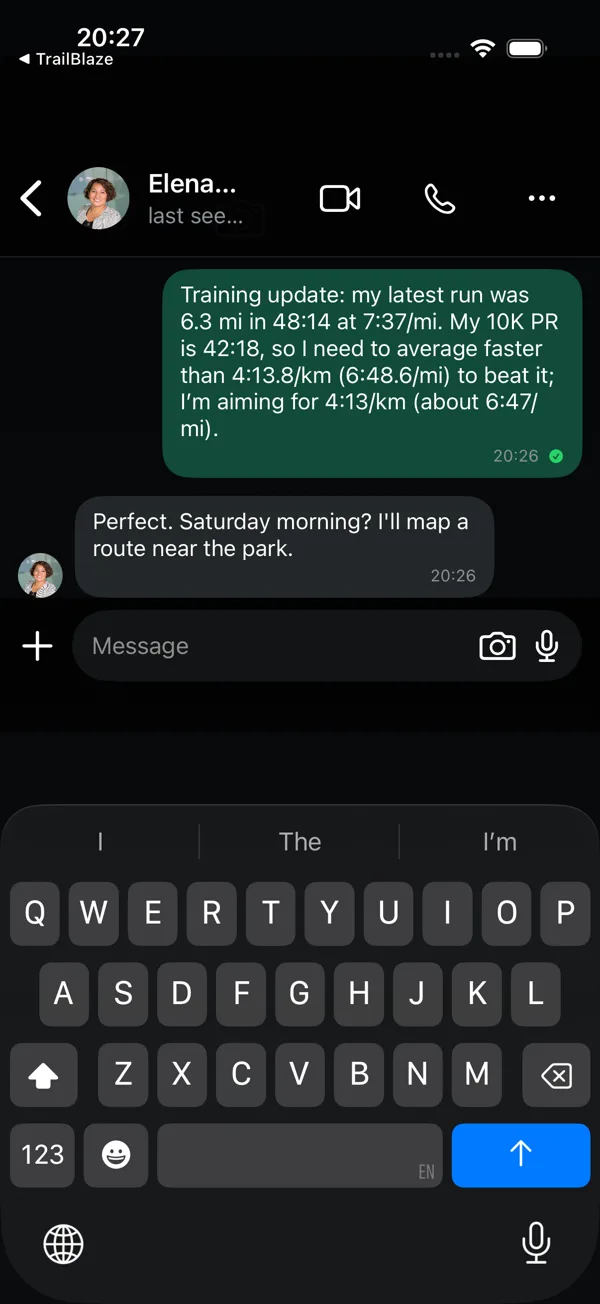This screenshot has width=600, height=1304.
Task: Choose the "I'm" keyboard suggestion
Action: [x=499, y=841]
